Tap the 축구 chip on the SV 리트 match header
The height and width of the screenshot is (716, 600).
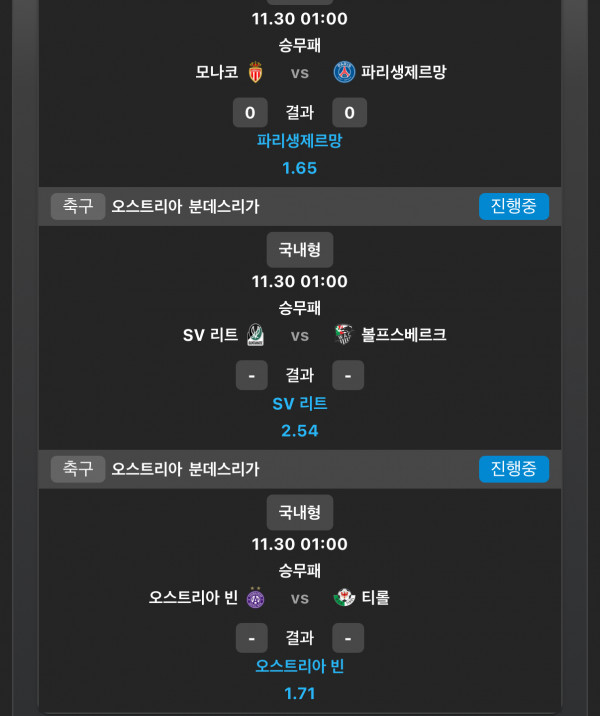[x=78, y=206]
